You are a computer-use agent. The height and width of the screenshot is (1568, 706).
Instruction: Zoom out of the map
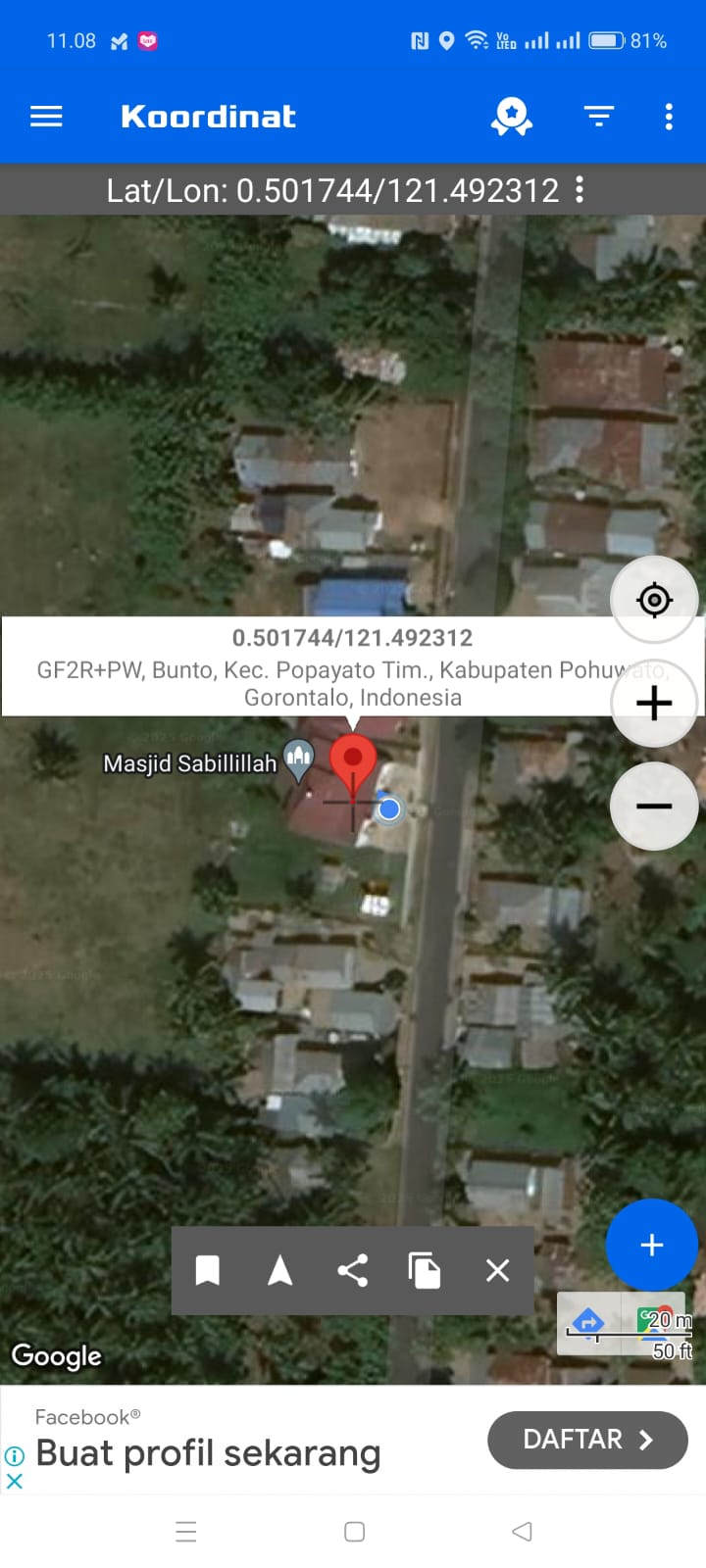(654, 807)
